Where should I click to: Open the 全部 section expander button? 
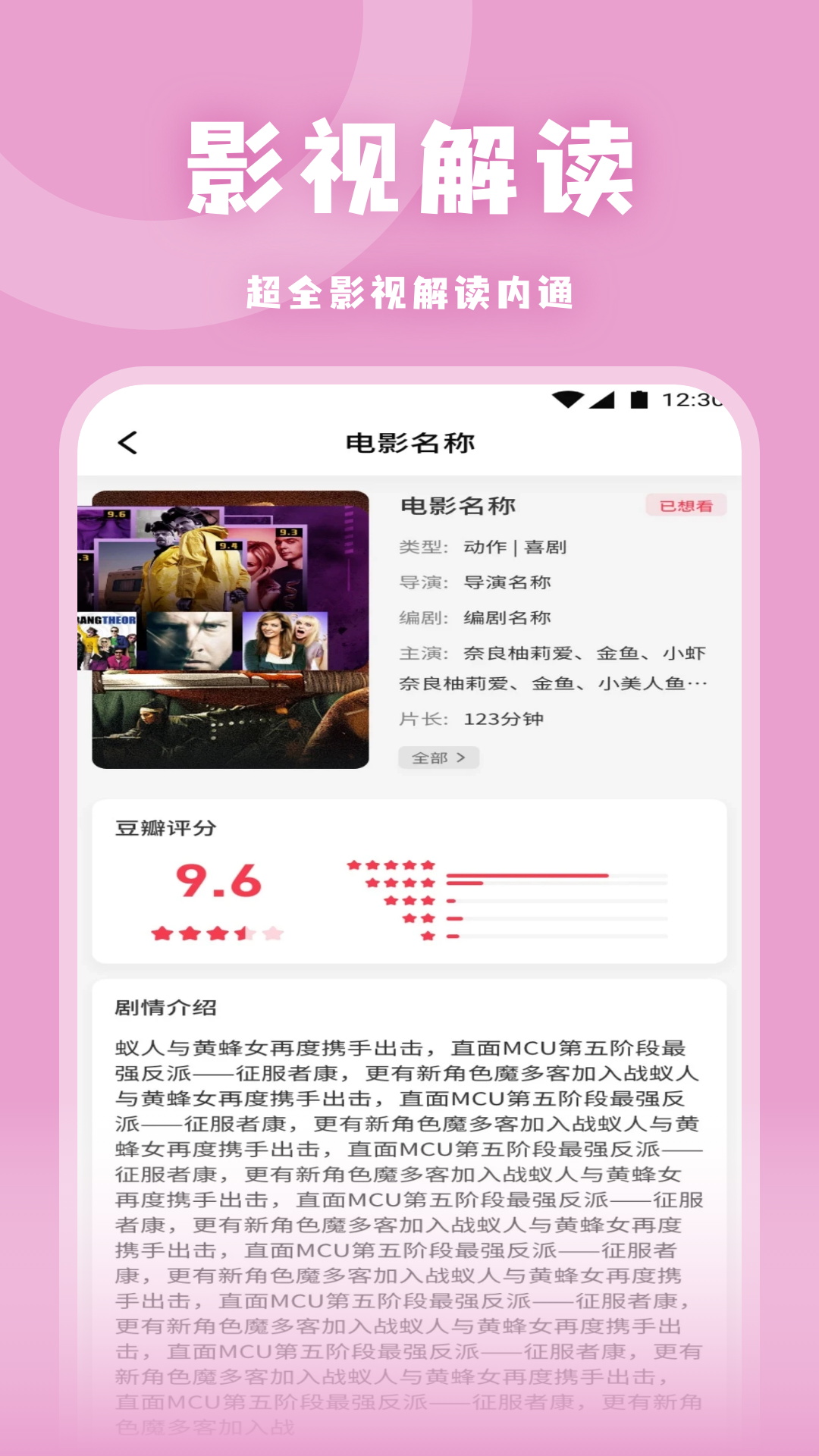[440, 758]
